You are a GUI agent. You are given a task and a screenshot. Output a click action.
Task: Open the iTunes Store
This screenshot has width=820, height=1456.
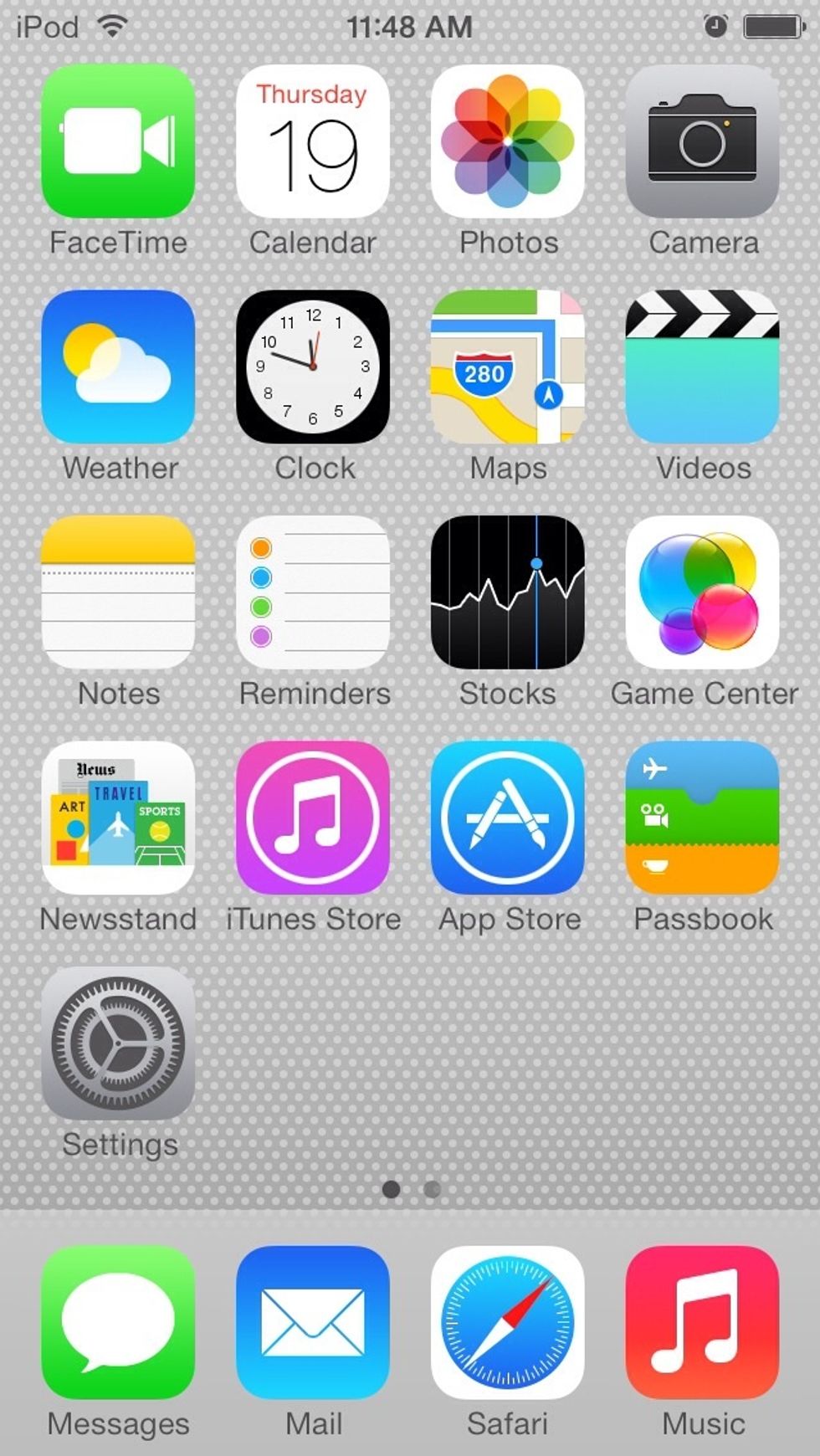coord(313,818)
